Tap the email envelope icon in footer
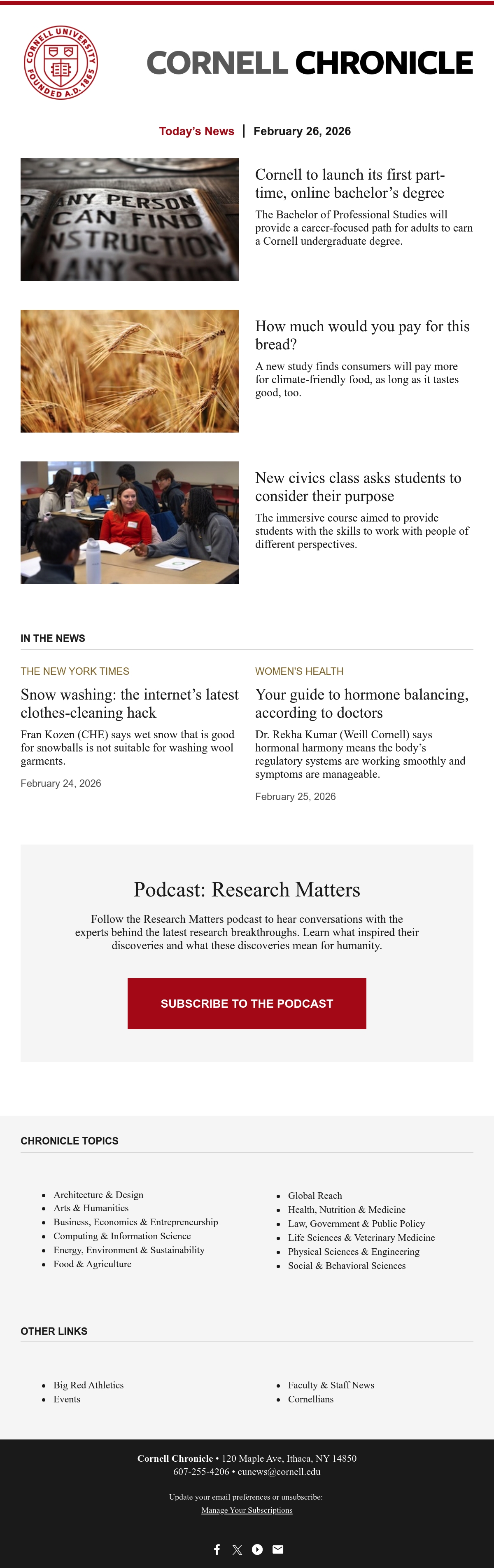Image resolution: width=494 pixels, height=1568 pixels. coord(278,1549)
